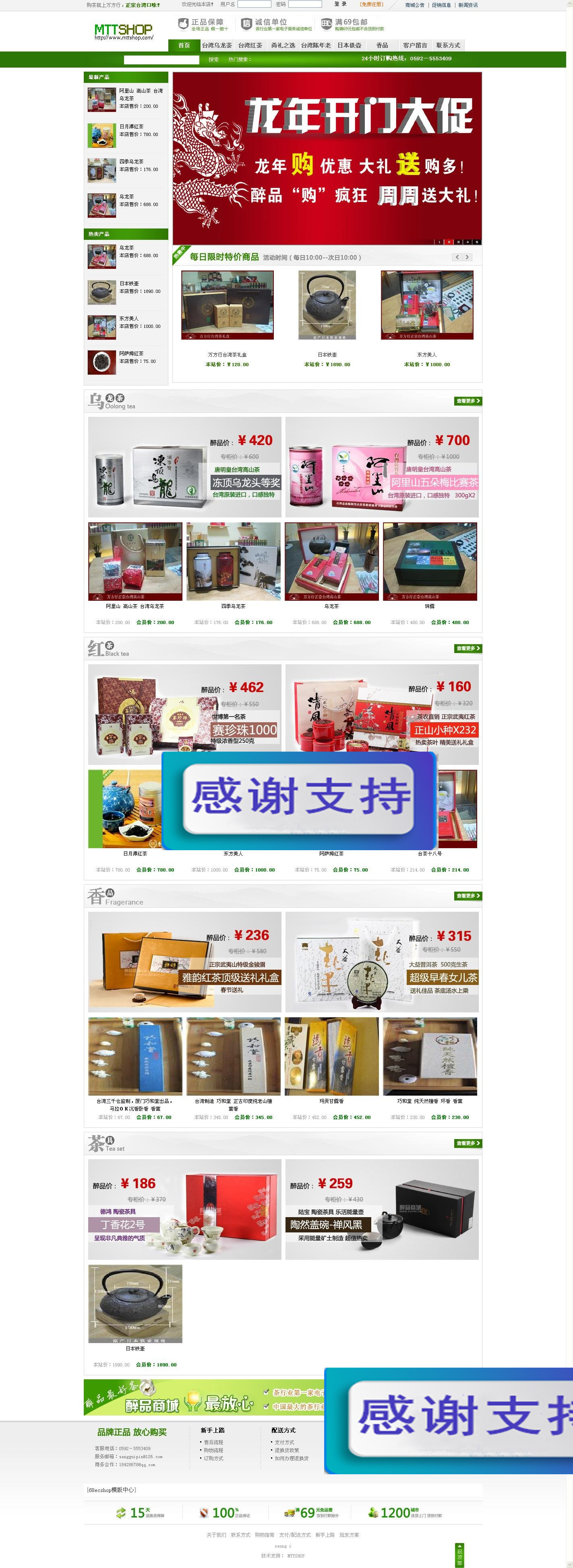
Task: Open the 售后流程 footer link
Action: click(213, 1442)
